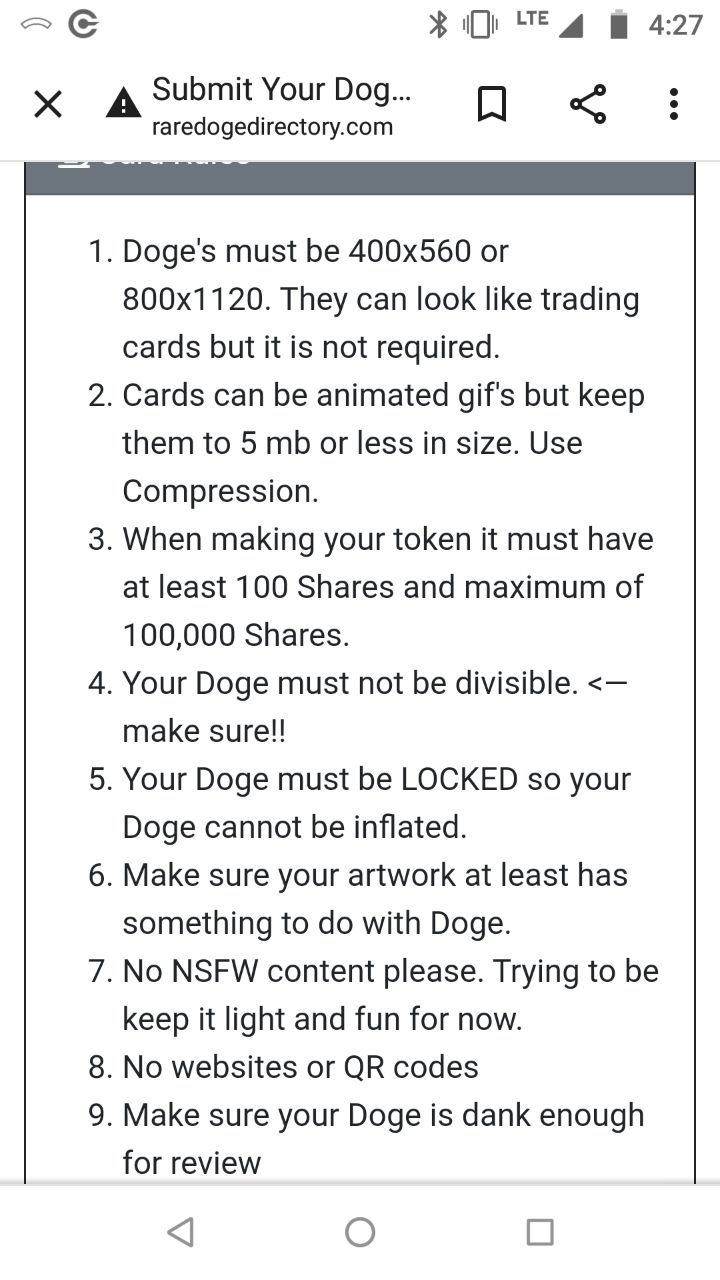The width and height of the screenshot is (720, 1280).
Task: Tap the site security warning triangle
Action: point(123,103)
